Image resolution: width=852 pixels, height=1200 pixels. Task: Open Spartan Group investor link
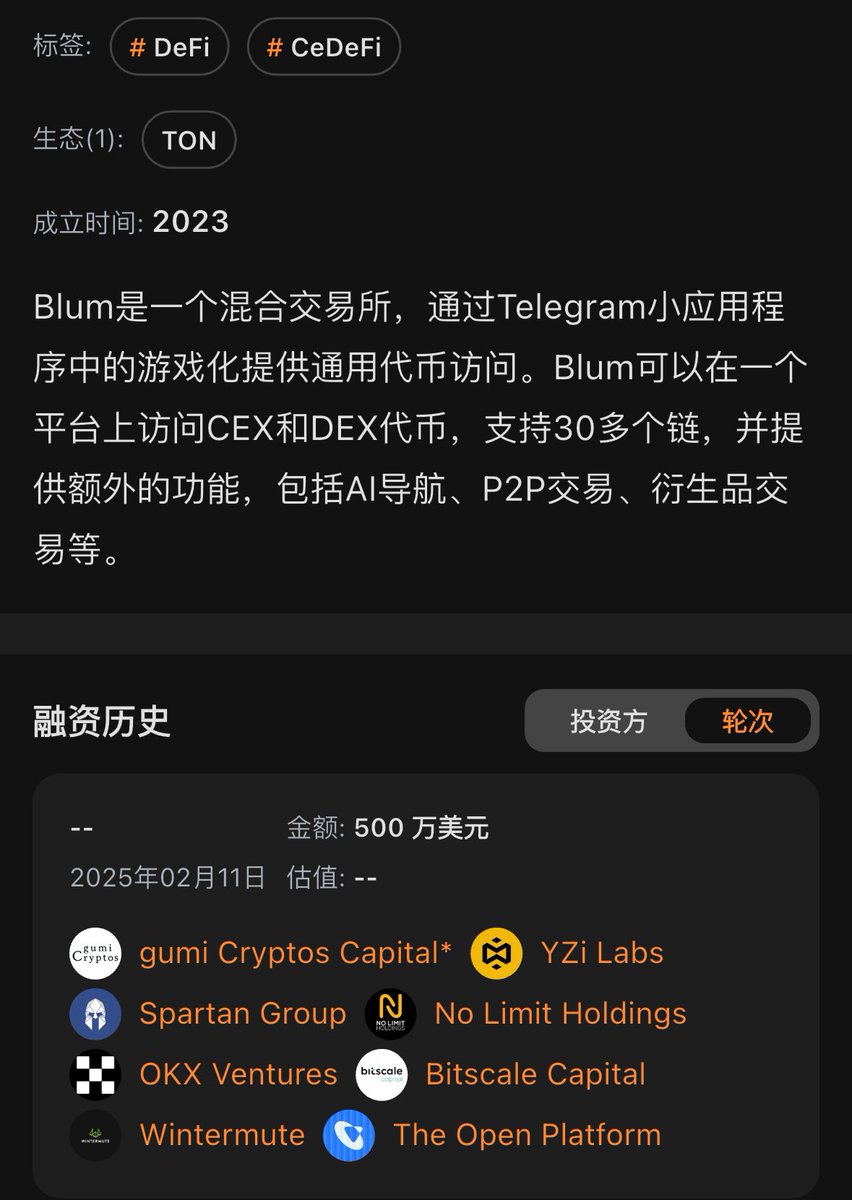[242, 1014]
